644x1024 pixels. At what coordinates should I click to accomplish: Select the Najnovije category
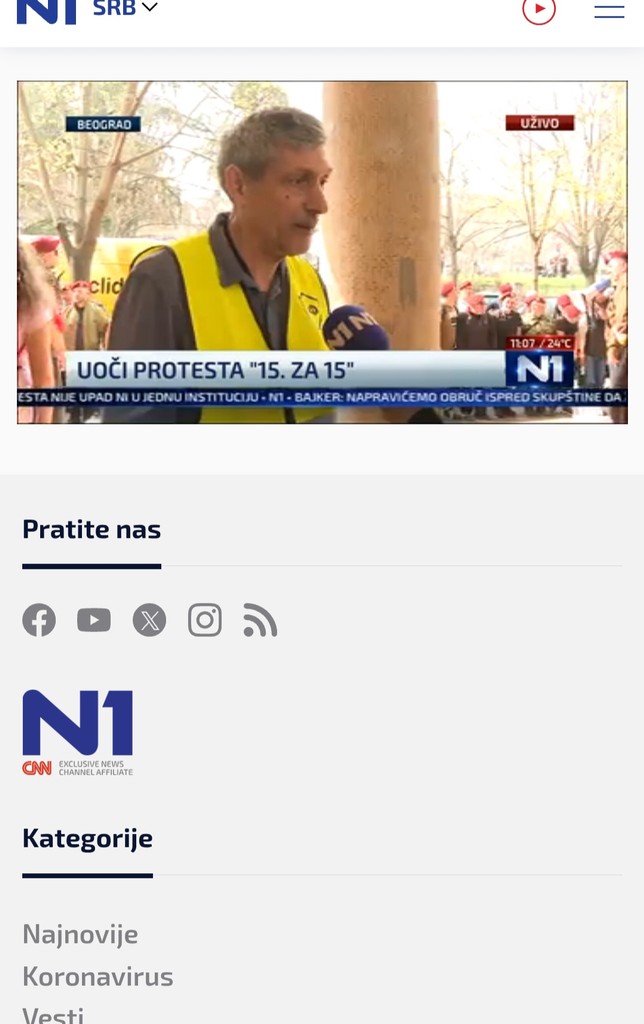(80, 934)
